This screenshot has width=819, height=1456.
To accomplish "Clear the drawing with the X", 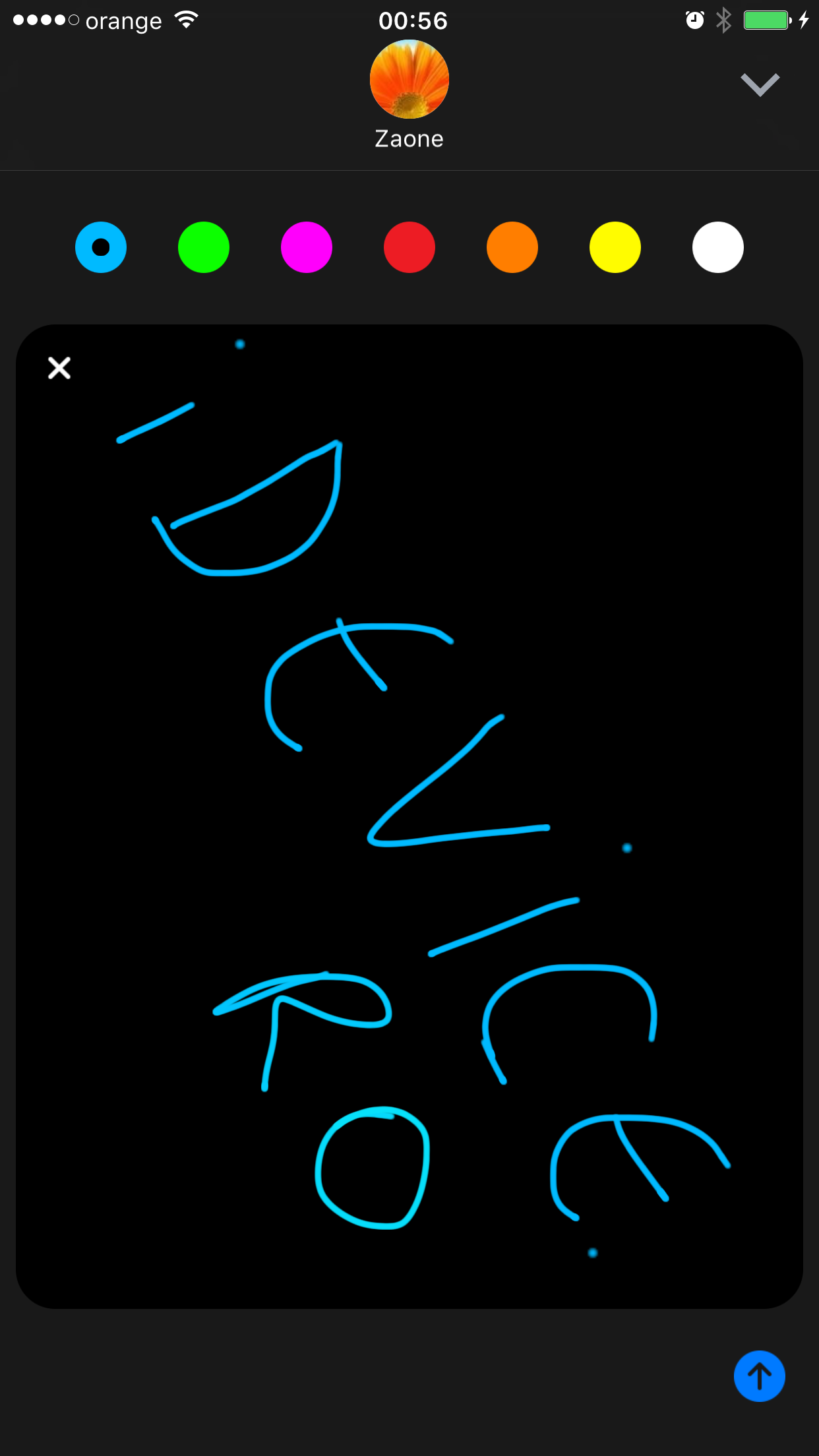I will click(x=59, y=368).
